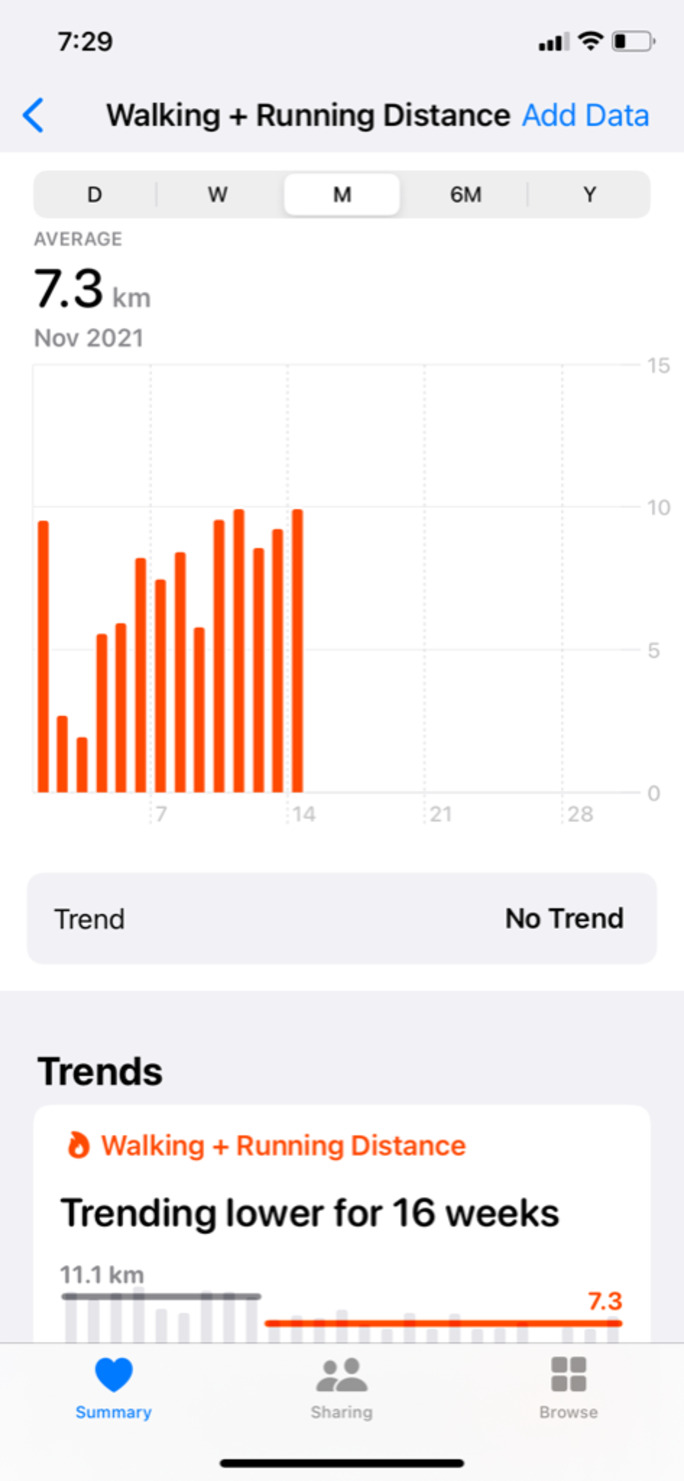Switch to the D day view
The width and height of the screenshot is (684, 1481).
[x=94, y=195]
